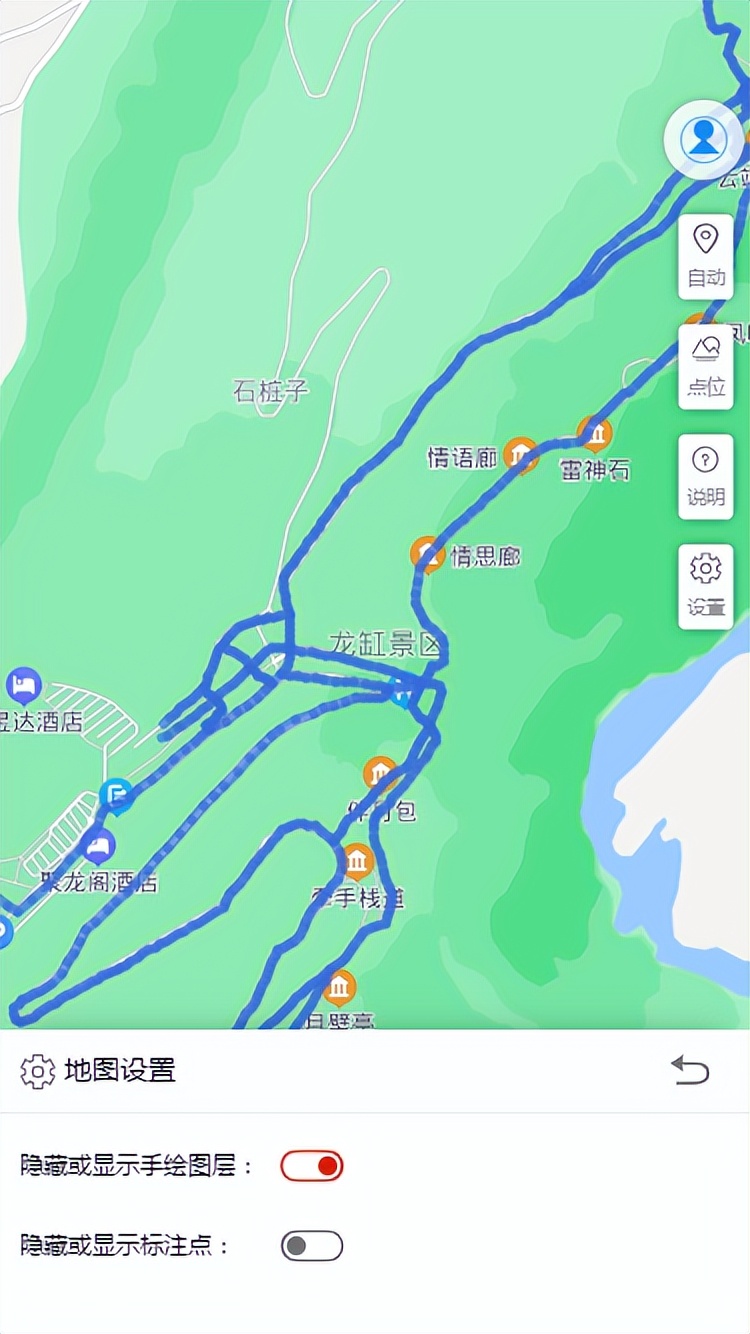The width and height of the screenshot is (750, 1334).
Task: Open the 说明 help button
Action: tap(706, 476)
